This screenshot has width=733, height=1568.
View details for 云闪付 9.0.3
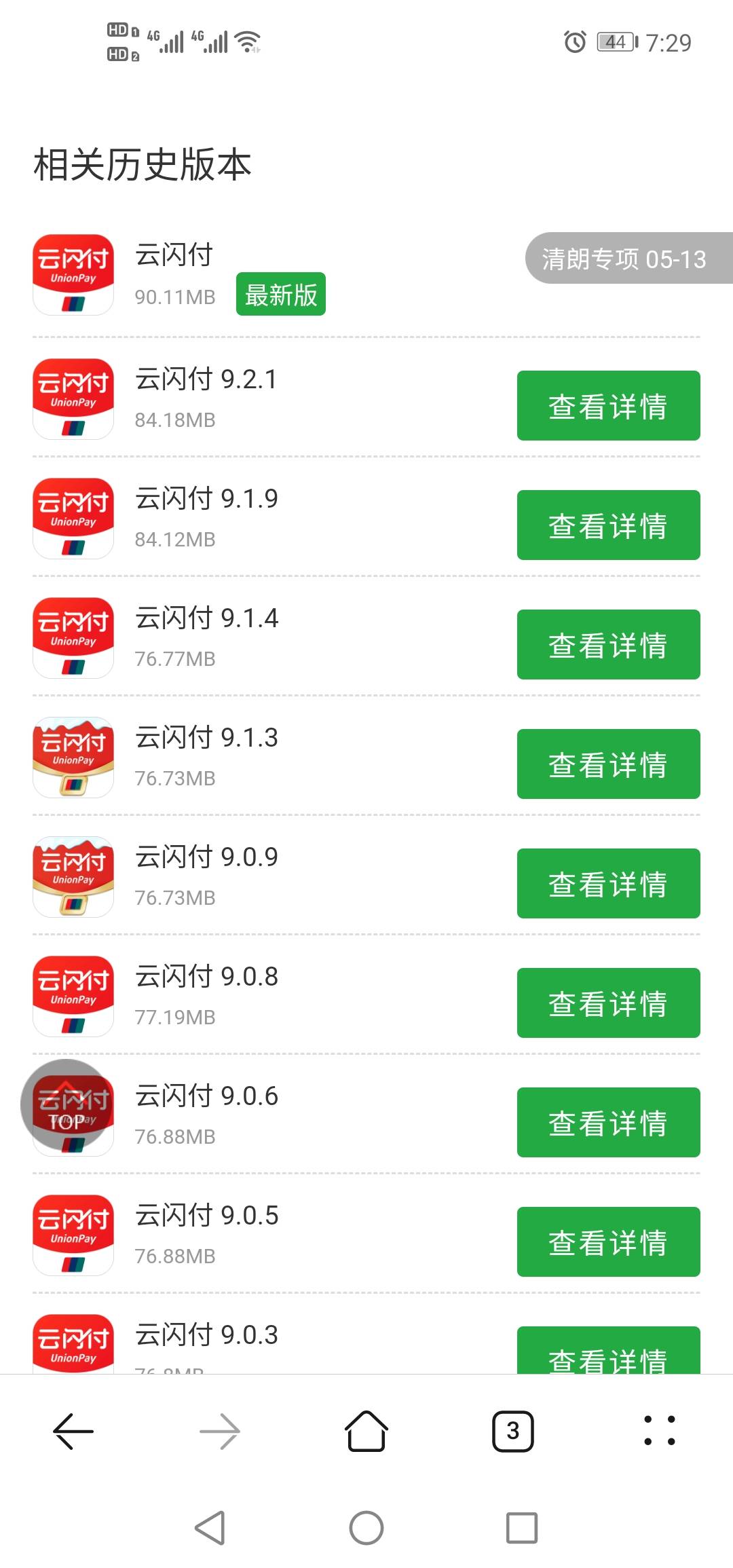point(608,1352)
